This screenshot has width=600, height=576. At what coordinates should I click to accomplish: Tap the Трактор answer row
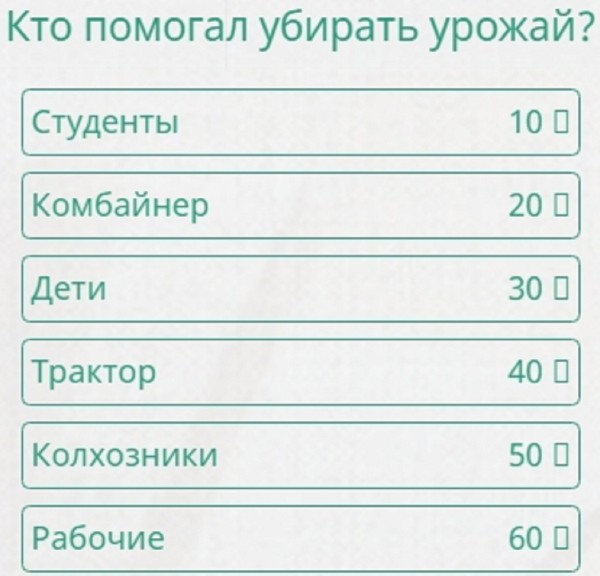(x=300, y=372)
